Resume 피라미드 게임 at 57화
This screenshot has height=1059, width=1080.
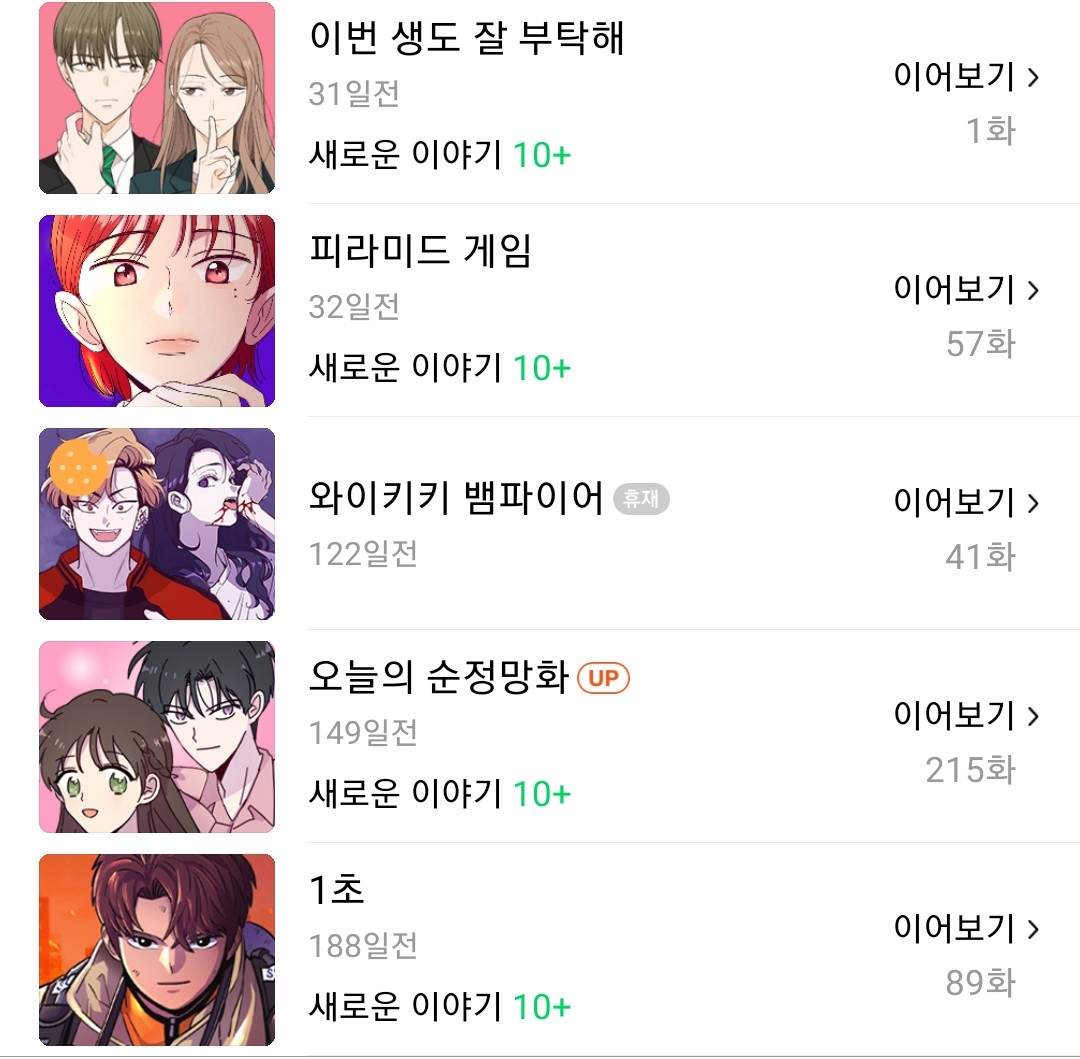[x=966, y=291]
